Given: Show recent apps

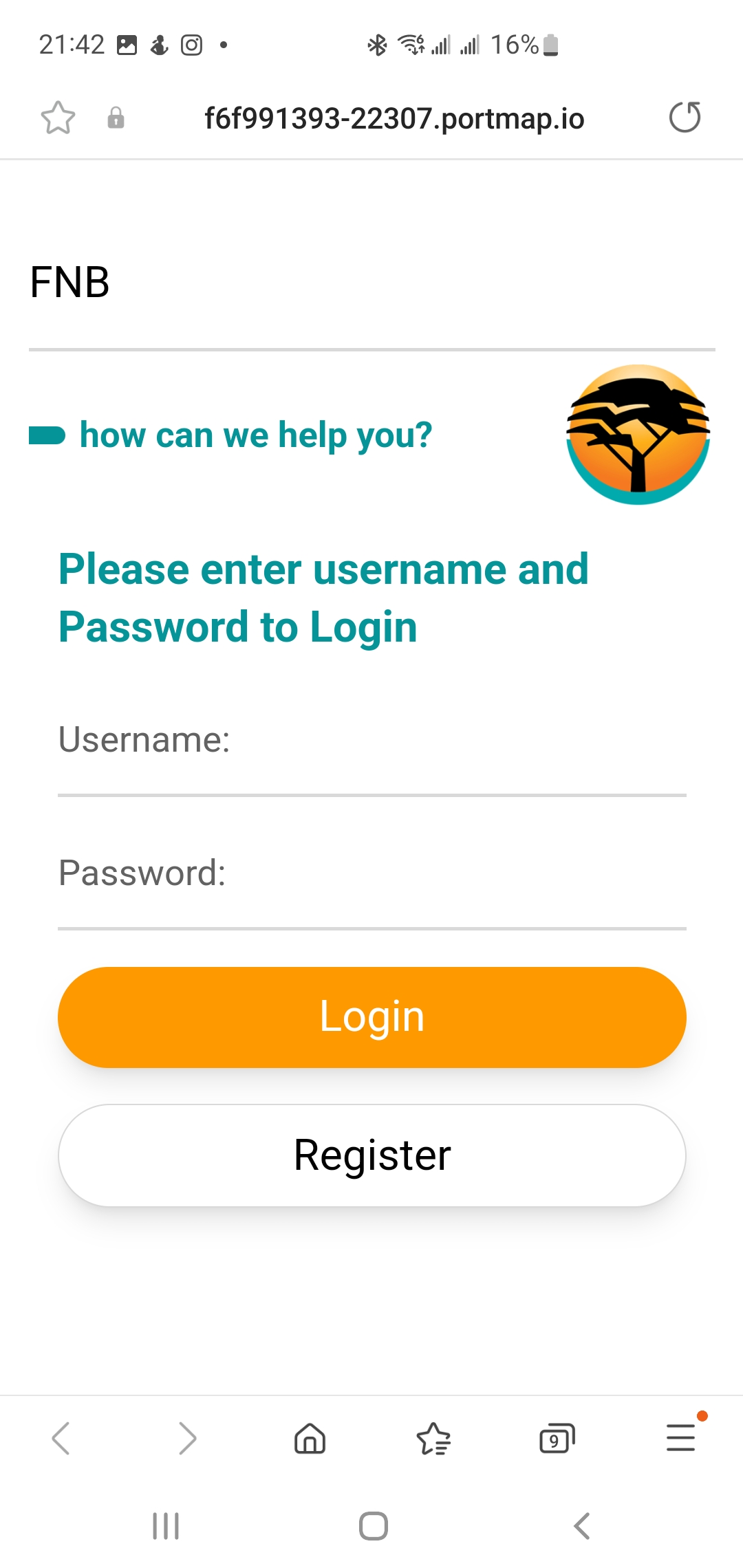Looking at the screenshot, I should (x=166, y=1526).
